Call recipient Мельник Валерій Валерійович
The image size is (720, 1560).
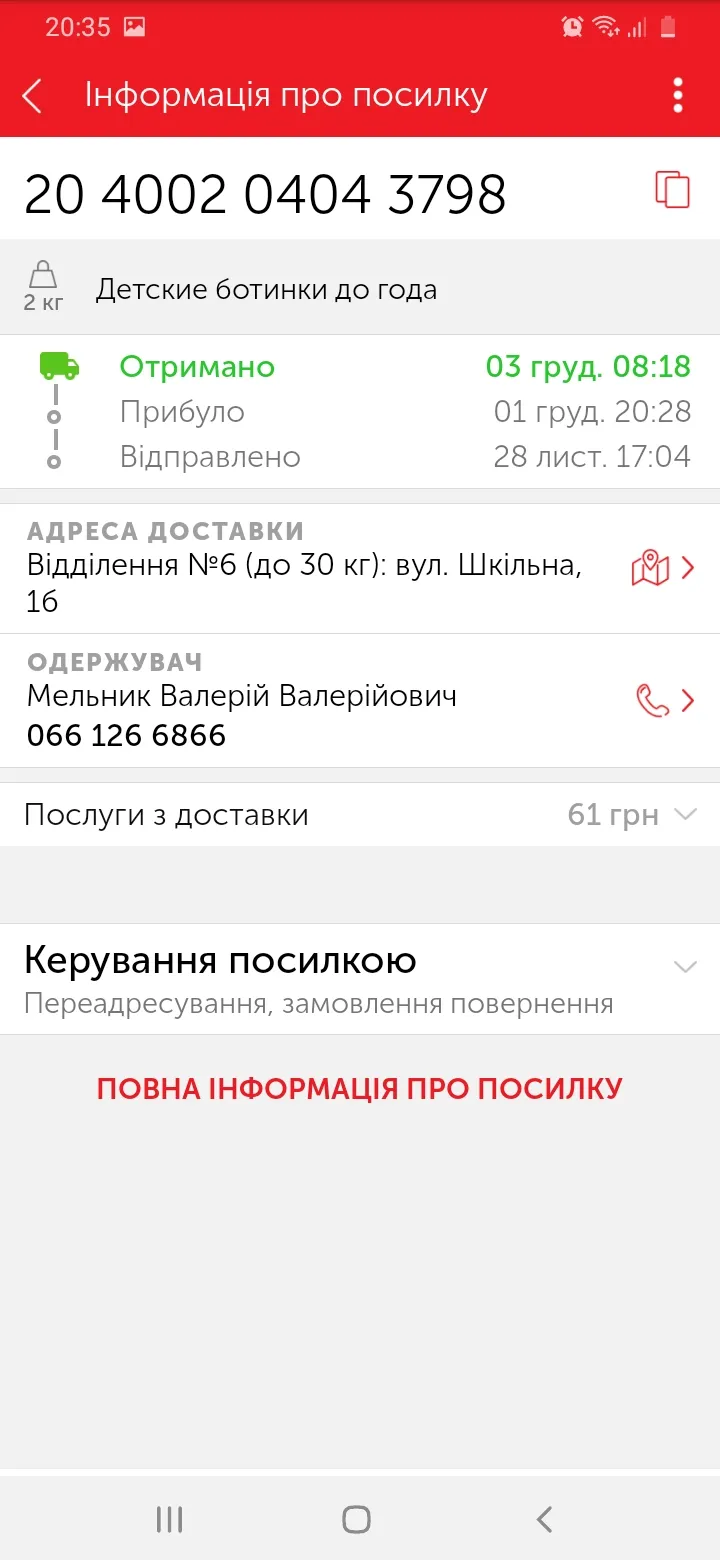pyautogui.click(x=665, y=700)
